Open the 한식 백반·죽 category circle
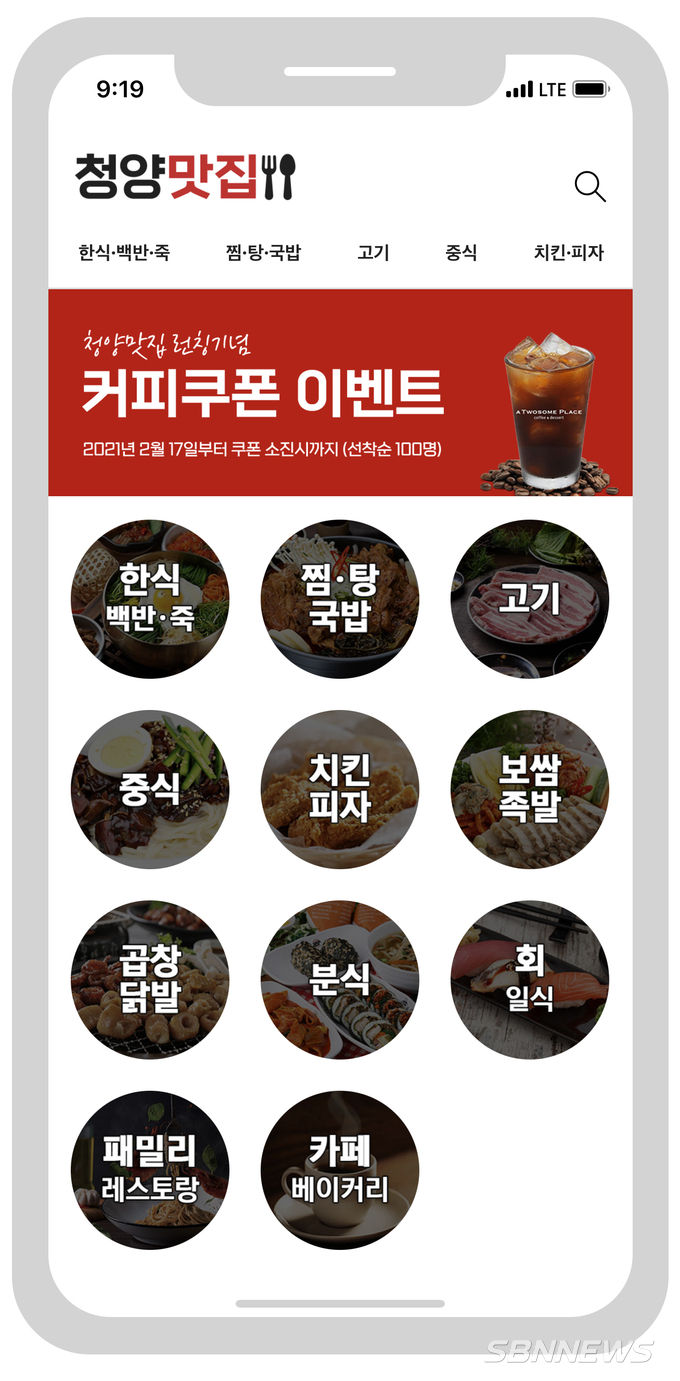The image size is (680, 1381). (x=150, y=599)
